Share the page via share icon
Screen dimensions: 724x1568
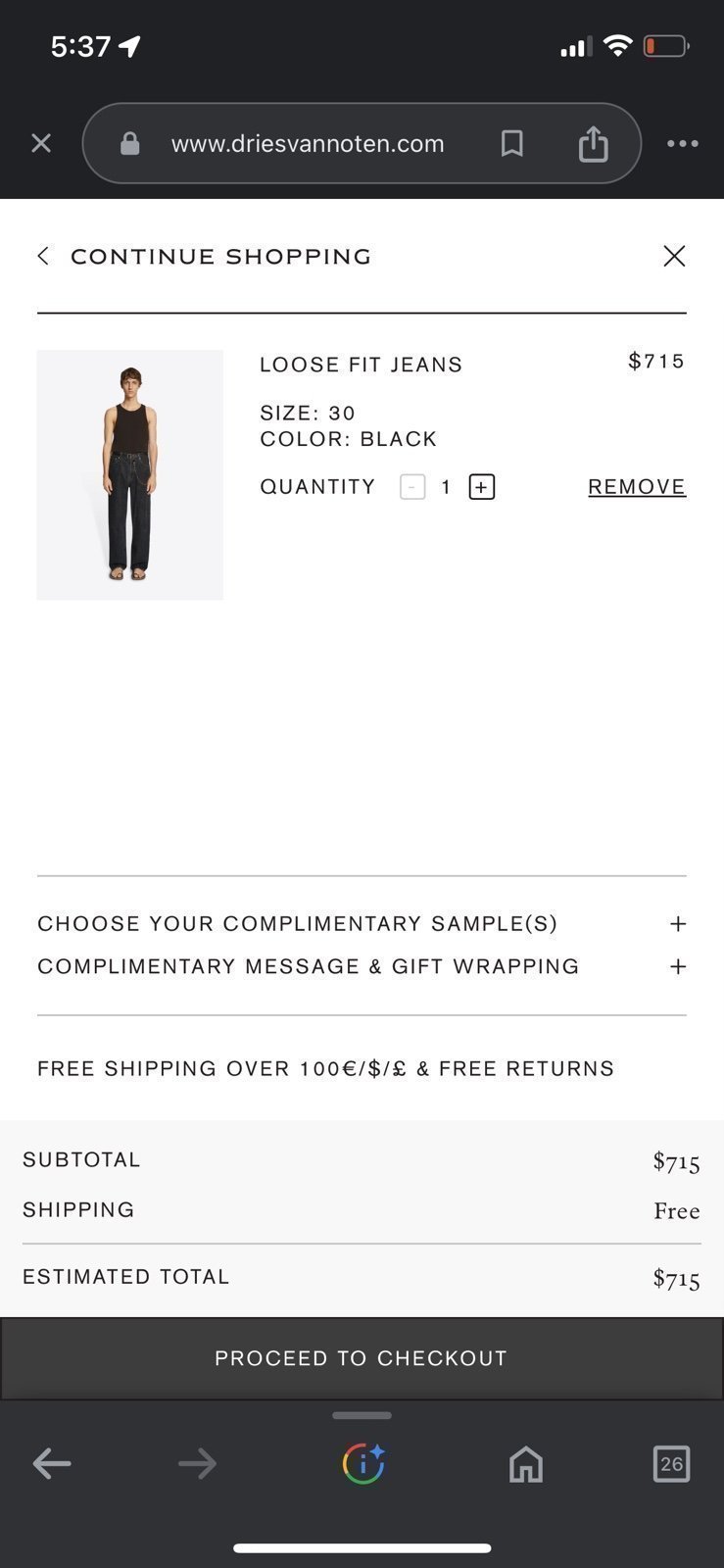[593, 143]
